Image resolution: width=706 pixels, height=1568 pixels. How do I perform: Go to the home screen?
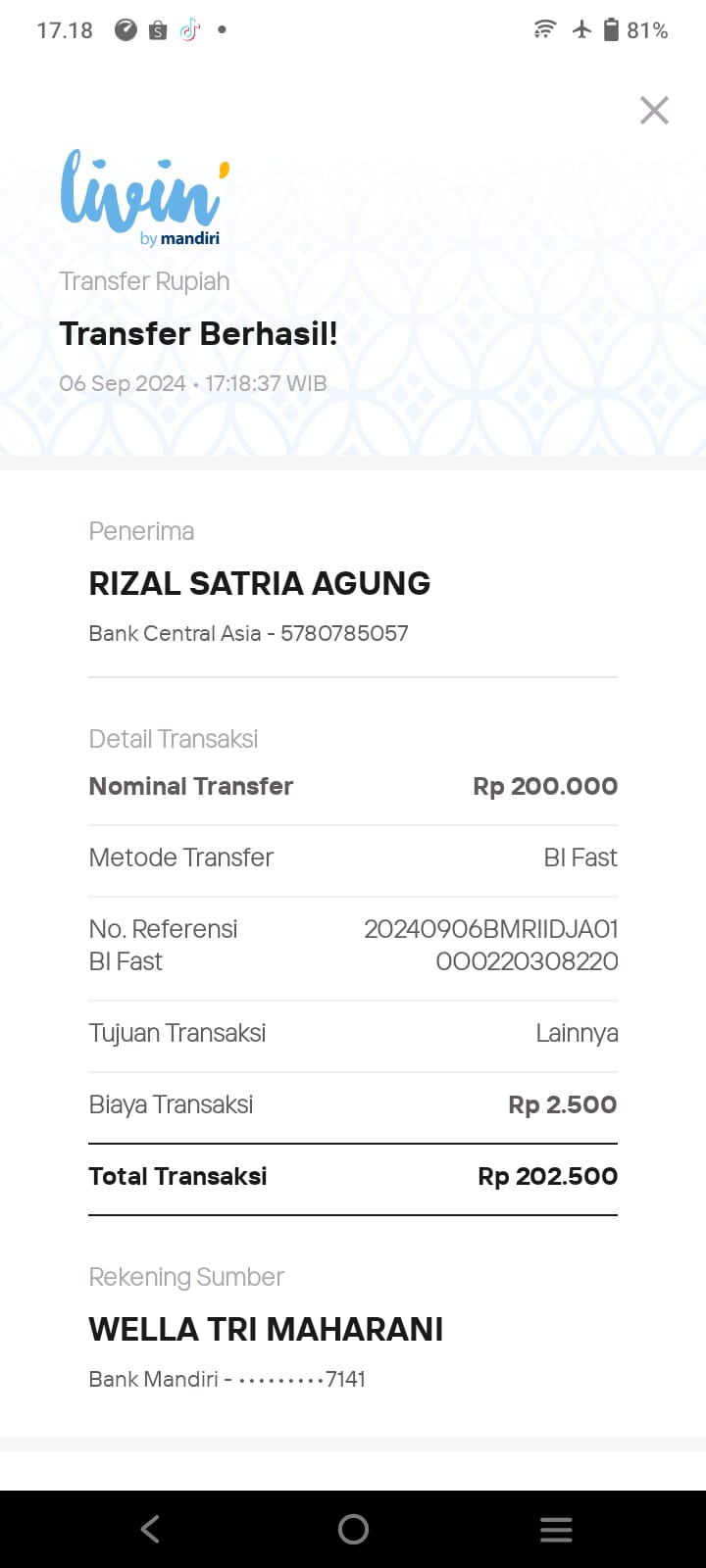pos(353,1529)
